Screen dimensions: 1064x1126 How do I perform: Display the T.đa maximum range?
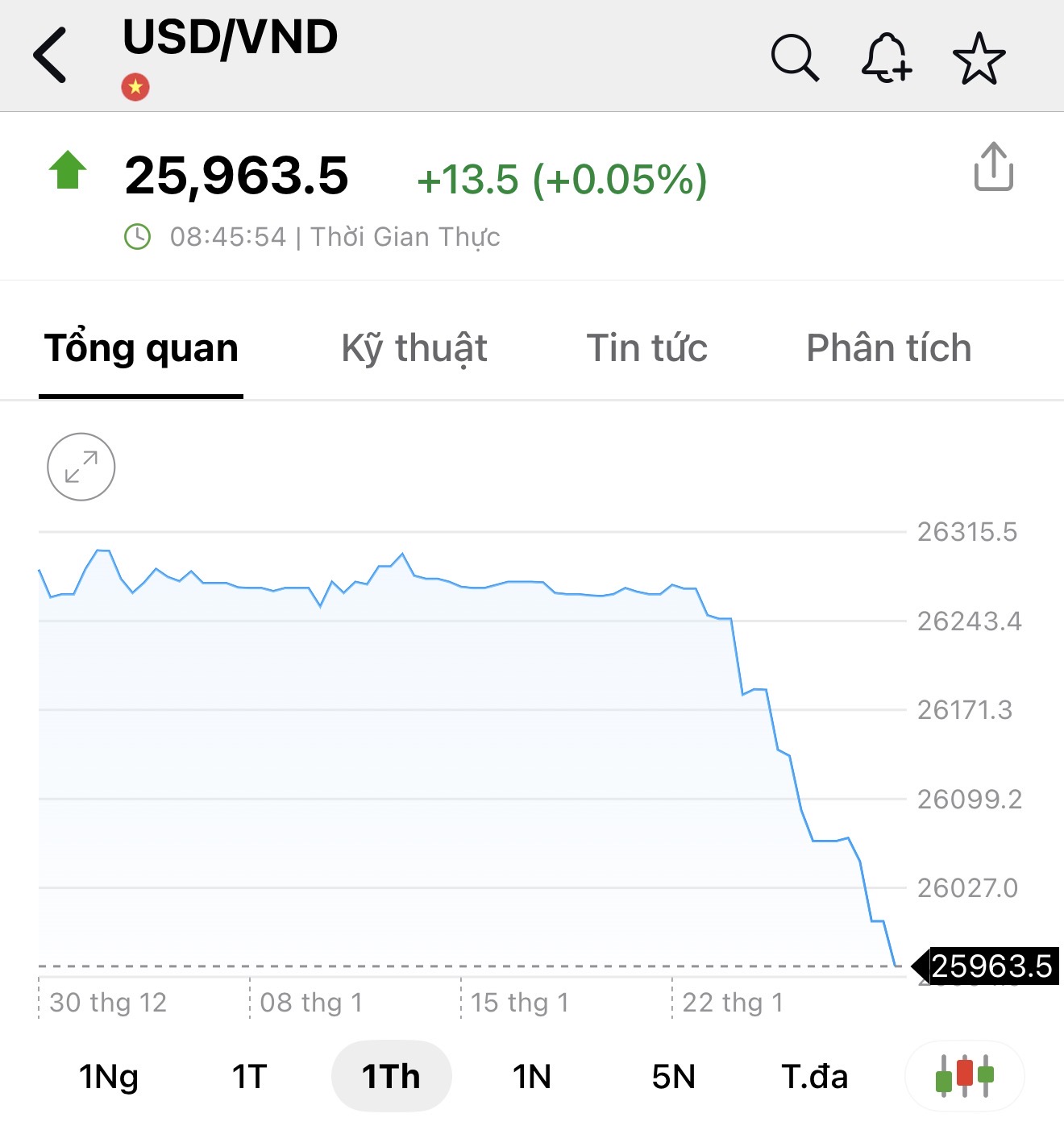(x=814, y=1077)
